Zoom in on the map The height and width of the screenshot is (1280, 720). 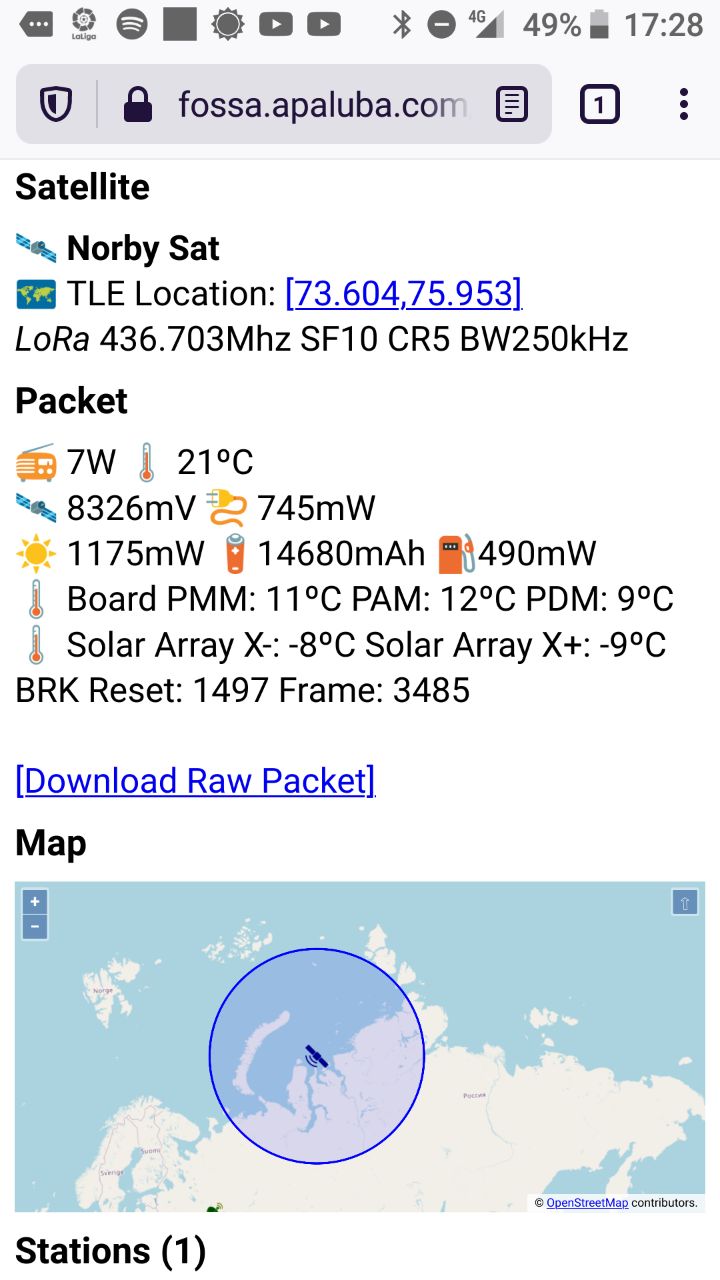[35, 902]
